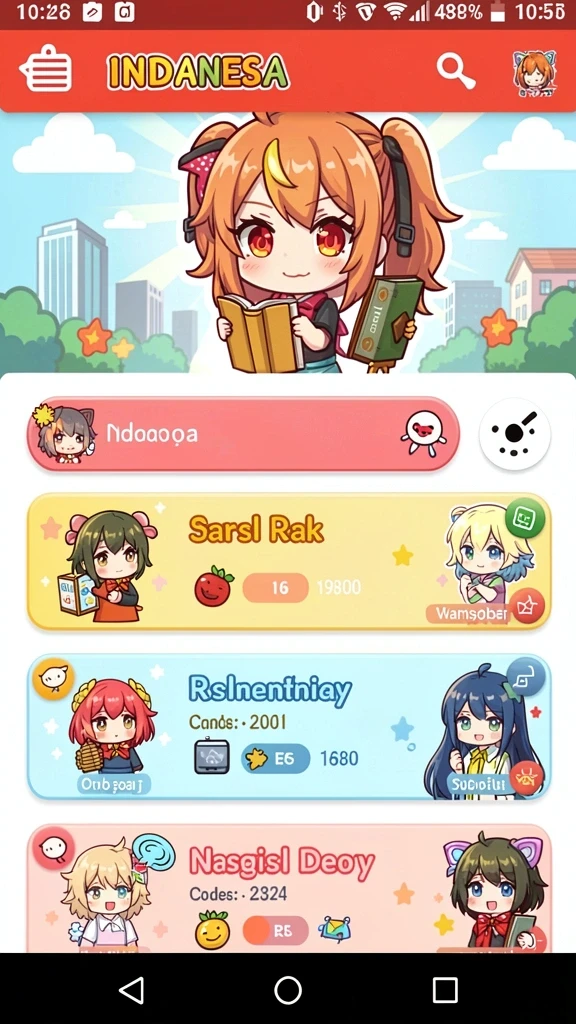Go to the home screen via system home button
Image resolution: width=576 pixels, height=1024 pixels.
288,990
